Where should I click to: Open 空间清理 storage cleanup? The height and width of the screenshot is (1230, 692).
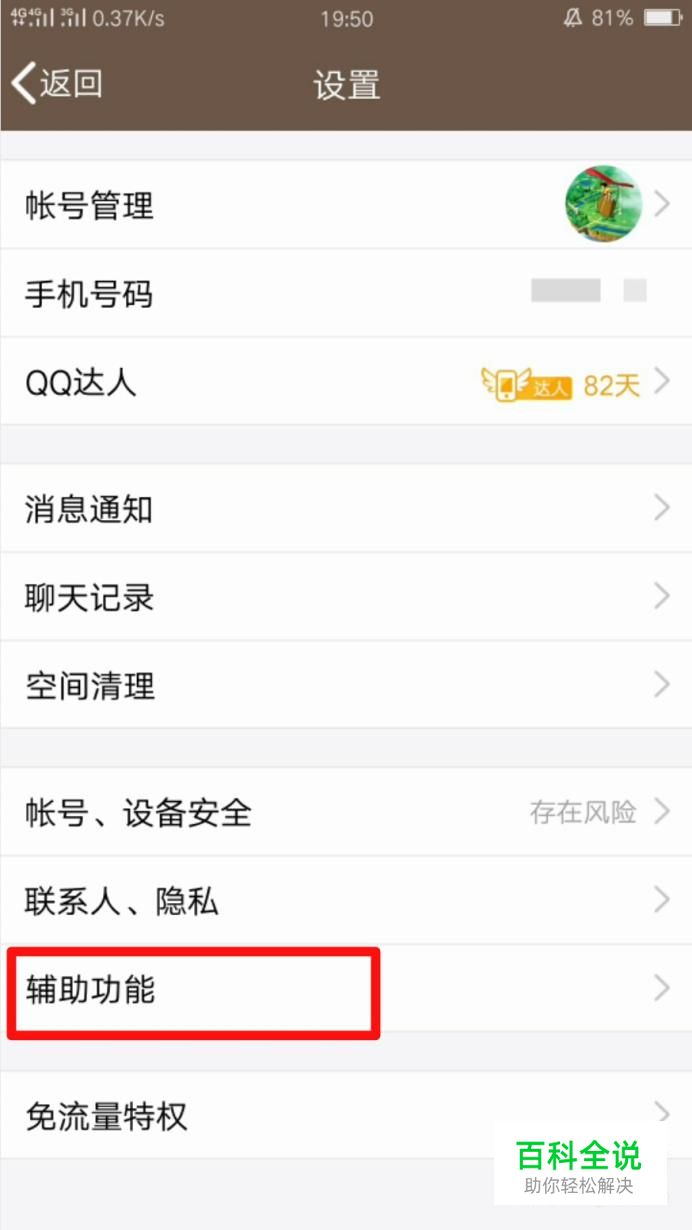(x=346, y=685)
